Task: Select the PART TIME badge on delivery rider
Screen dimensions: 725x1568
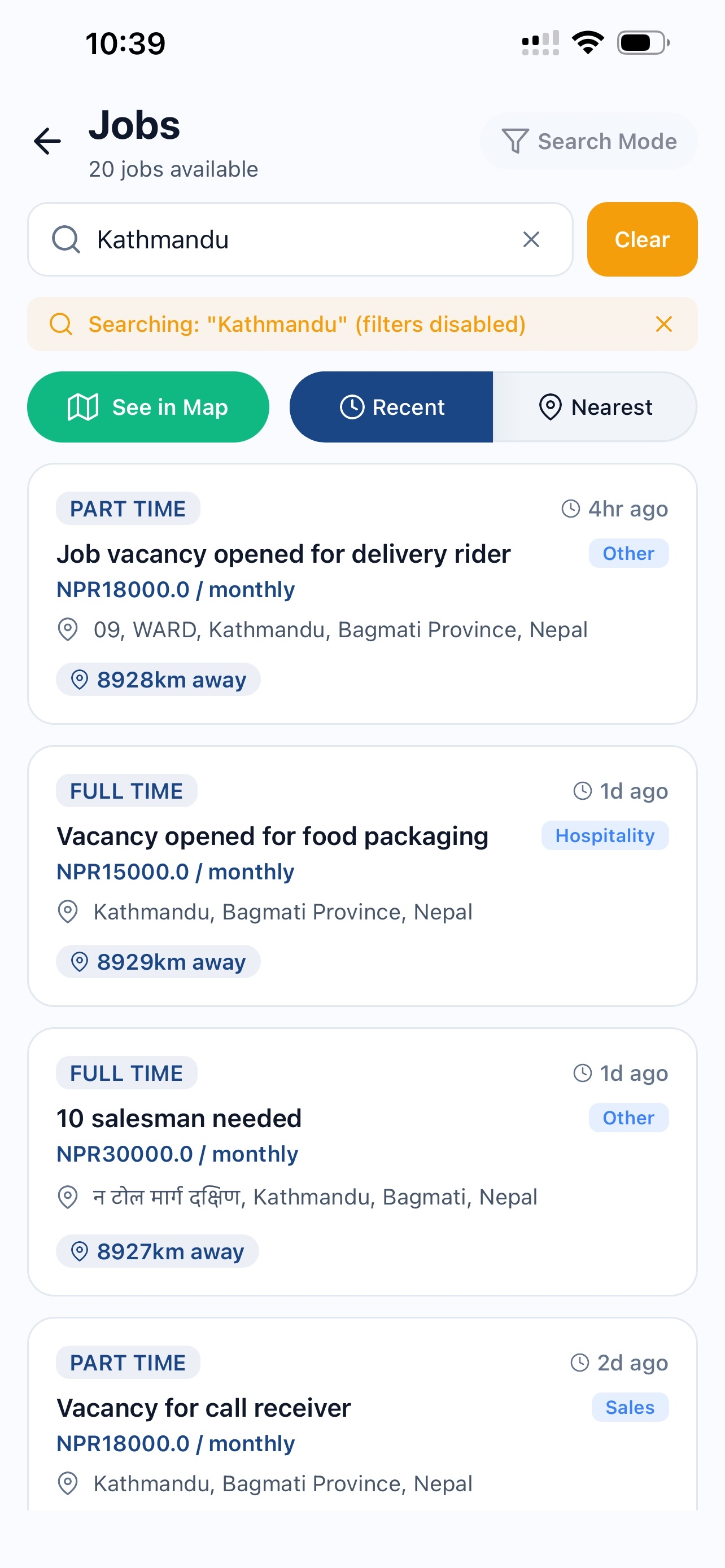Action: (x=127, y=508)
